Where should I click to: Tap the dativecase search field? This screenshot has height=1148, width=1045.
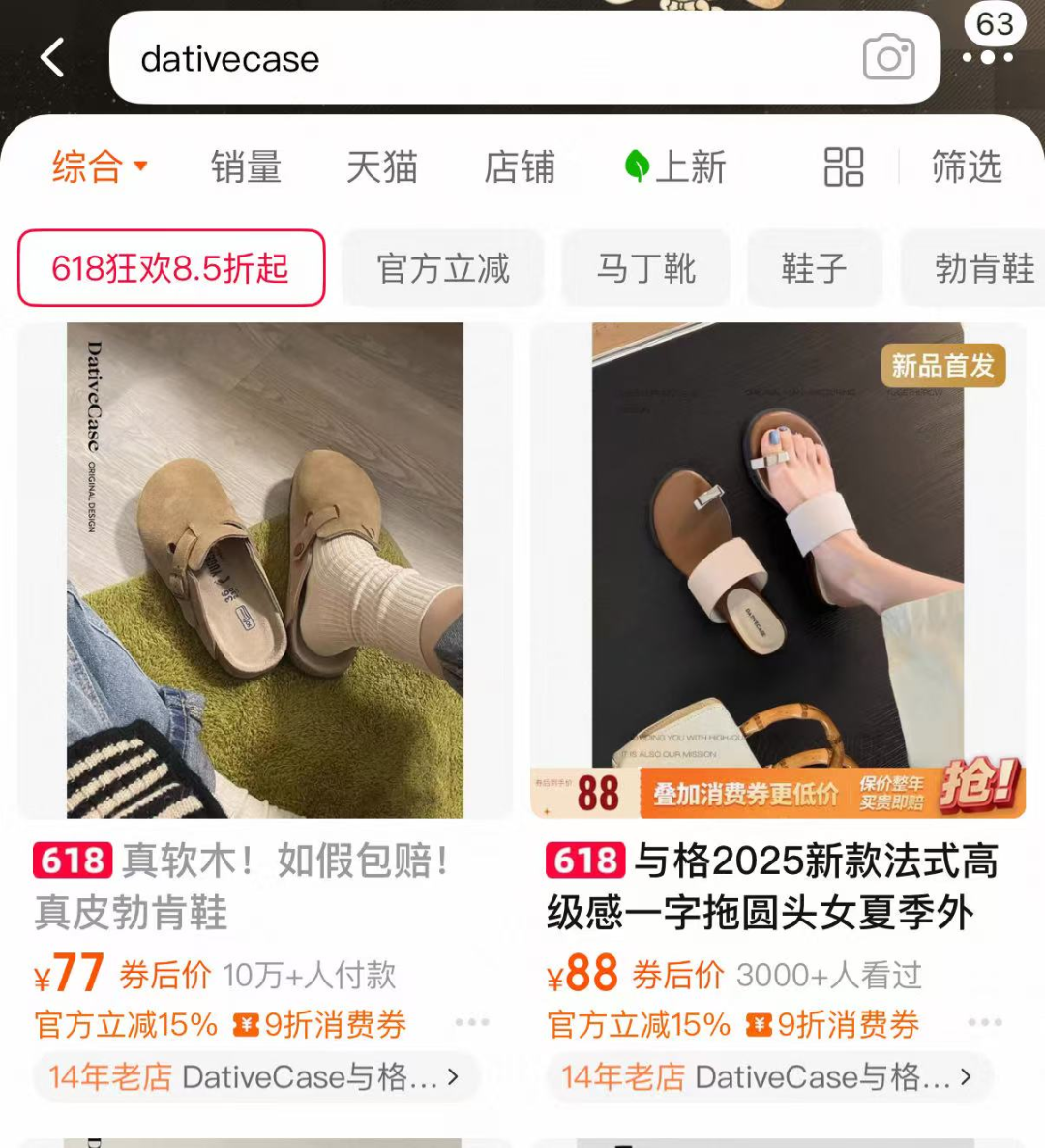484,59
